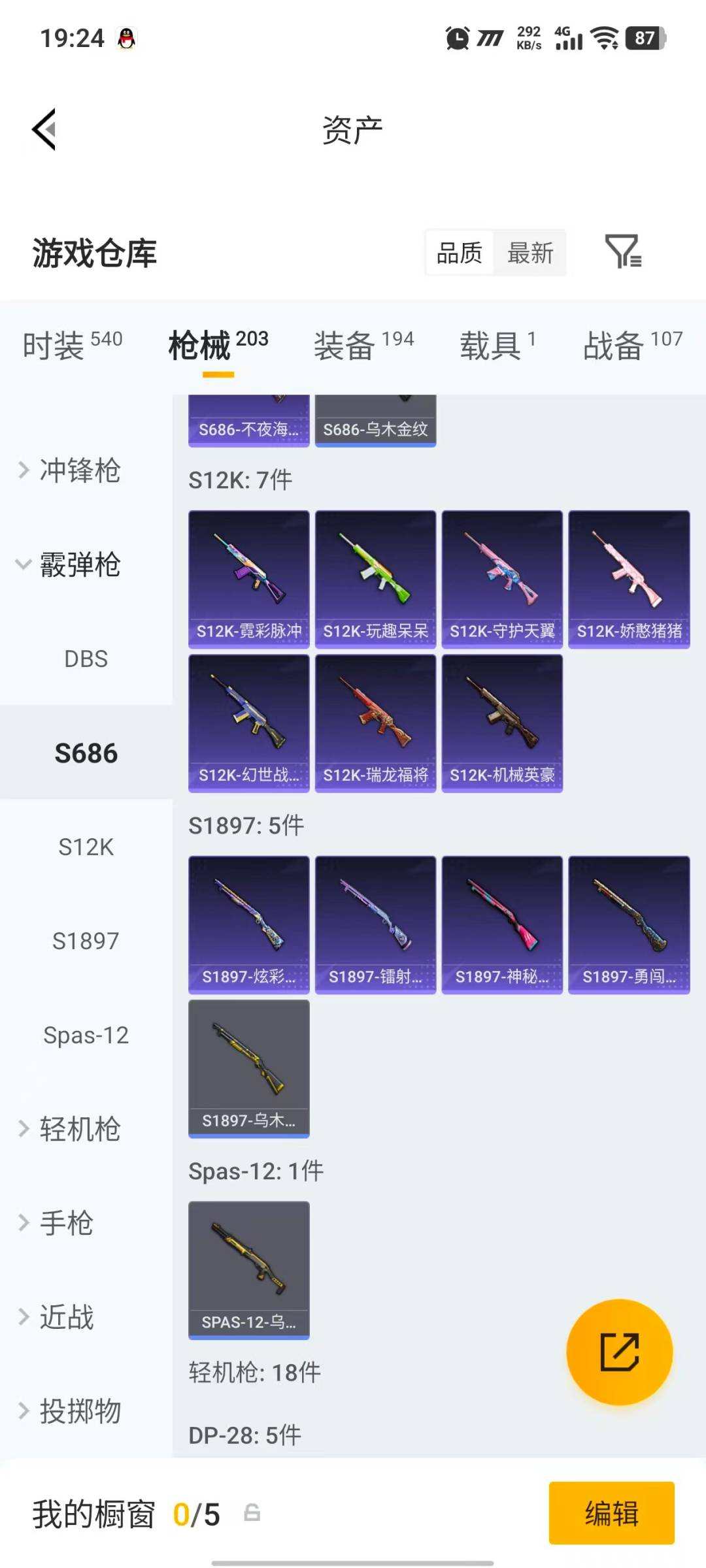Switch to the 装备 tab

point(363,345)
